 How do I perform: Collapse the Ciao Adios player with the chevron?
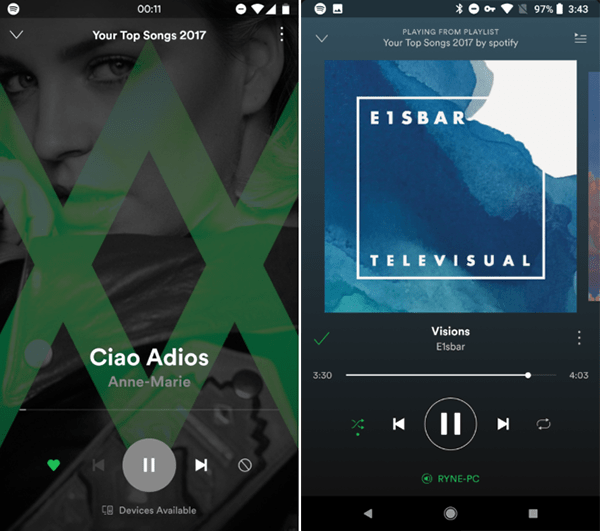coord(16,35)
